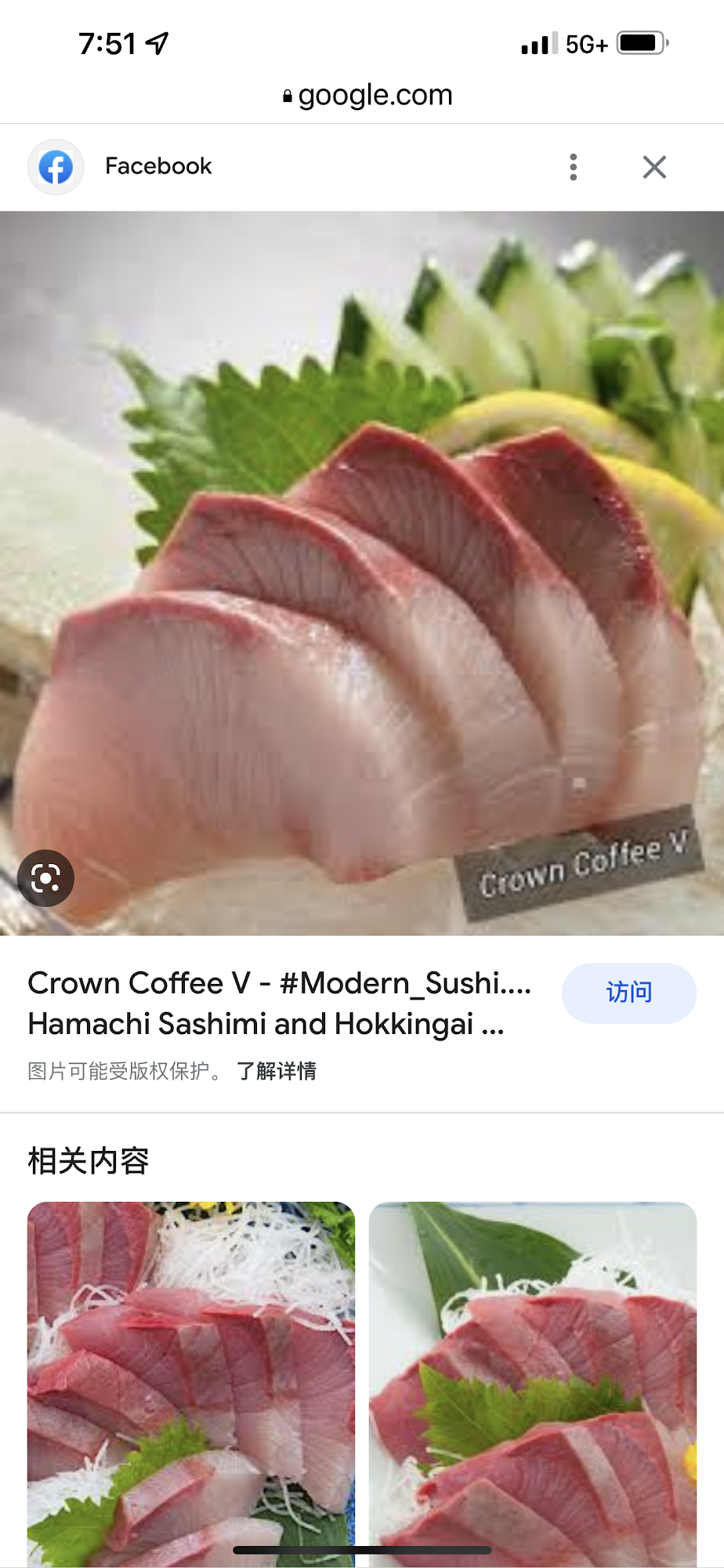The width and height of the screenshot is (724, 1568).
Task: Tap the 访问 button to visit the page
Action: (629, 993)
